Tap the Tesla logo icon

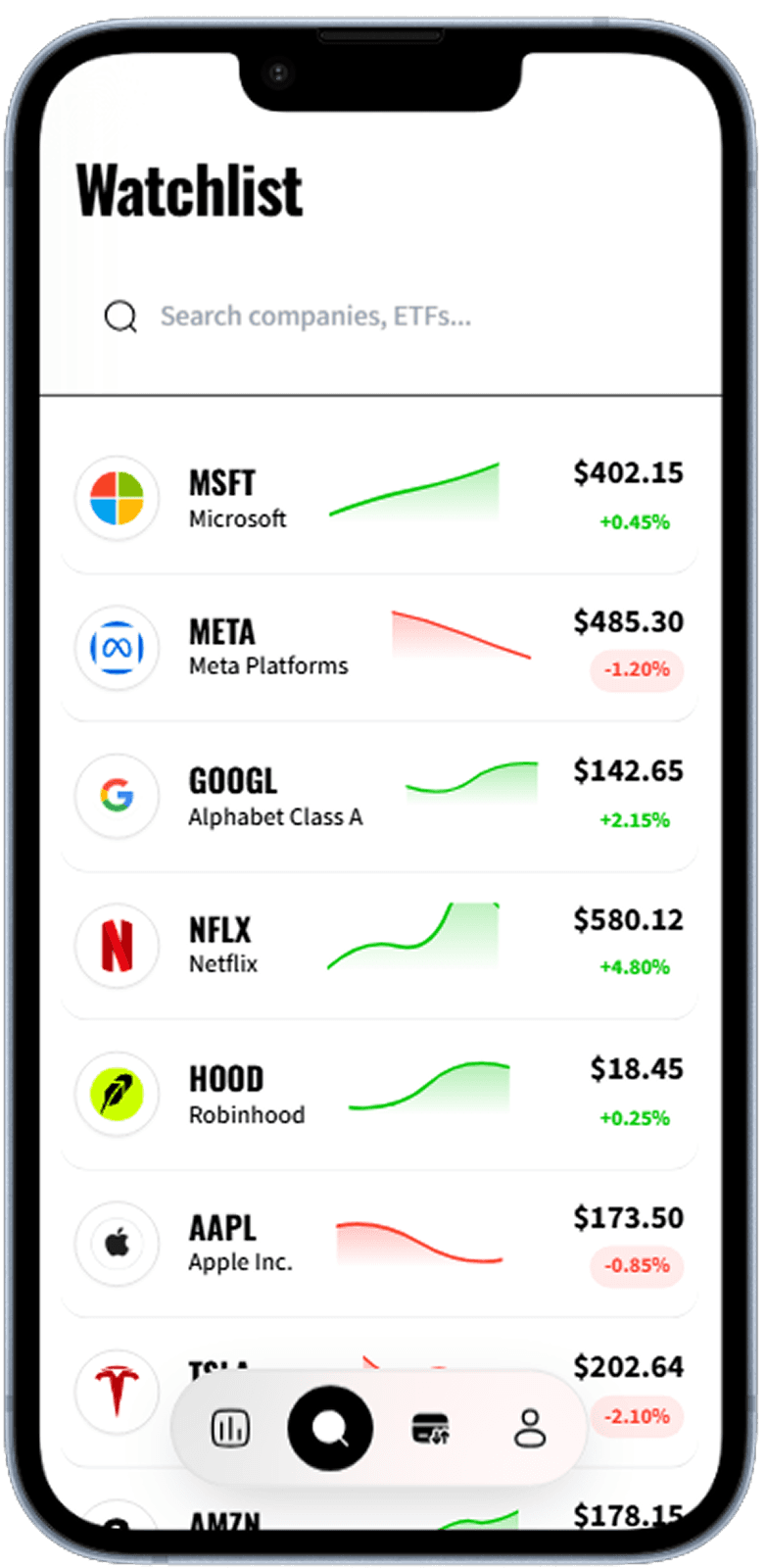(x=117, y=1393)
